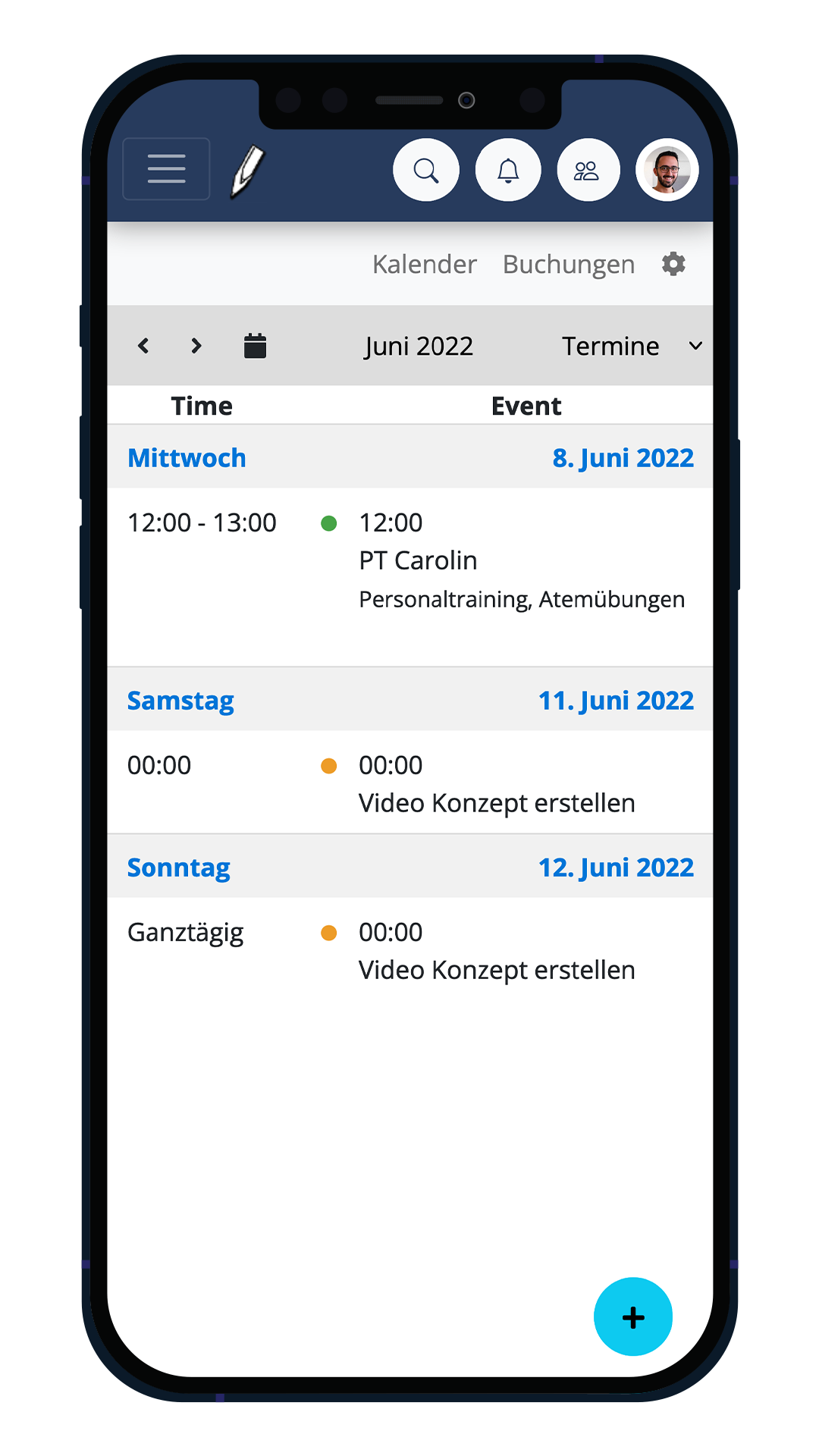Go to the previous month

pyautogui.click(x=143, y=346)
